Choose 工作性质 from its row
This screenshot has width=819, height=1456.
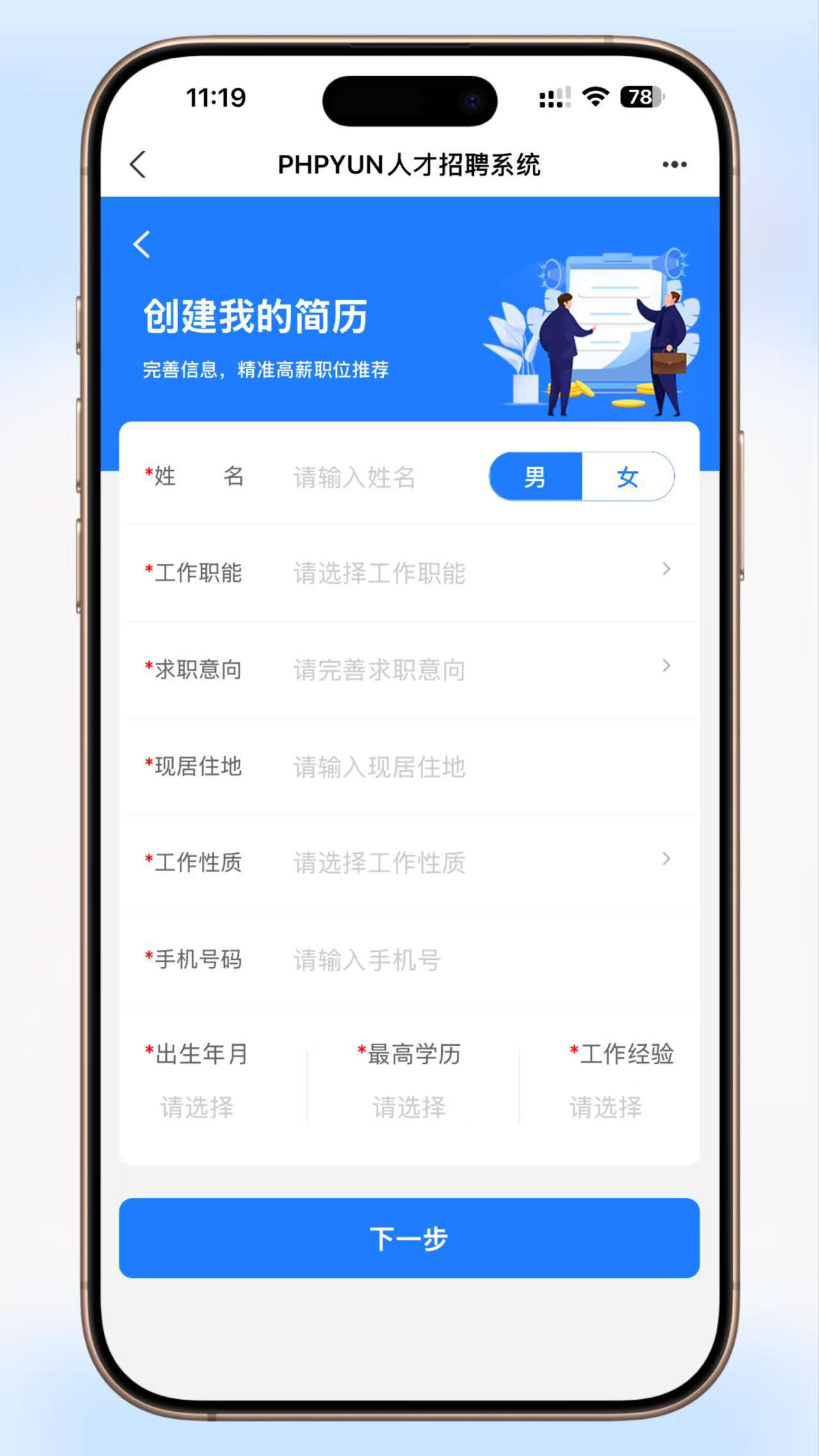410,863
